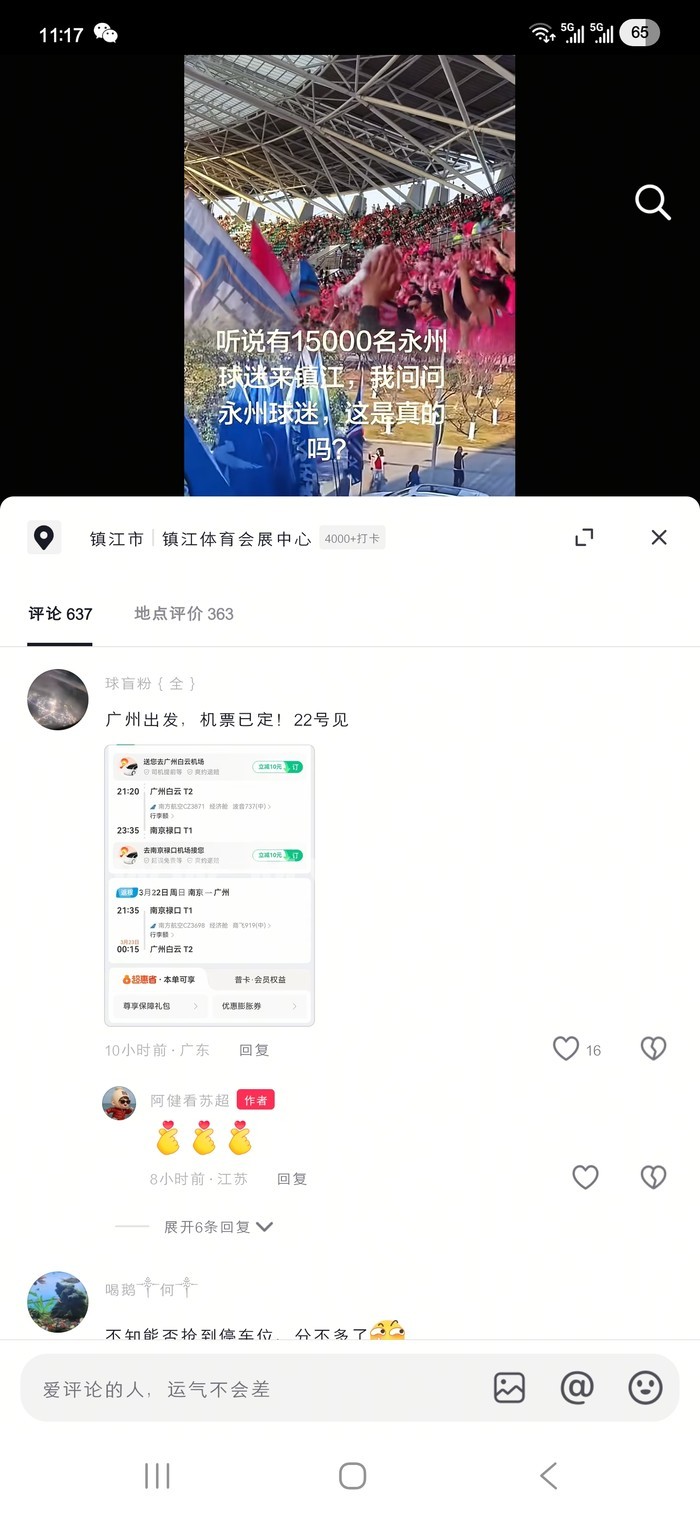Reply to 阿健看苏超's emoji comment
This screenshot has width=700, height=1517.
[292, 1179]
